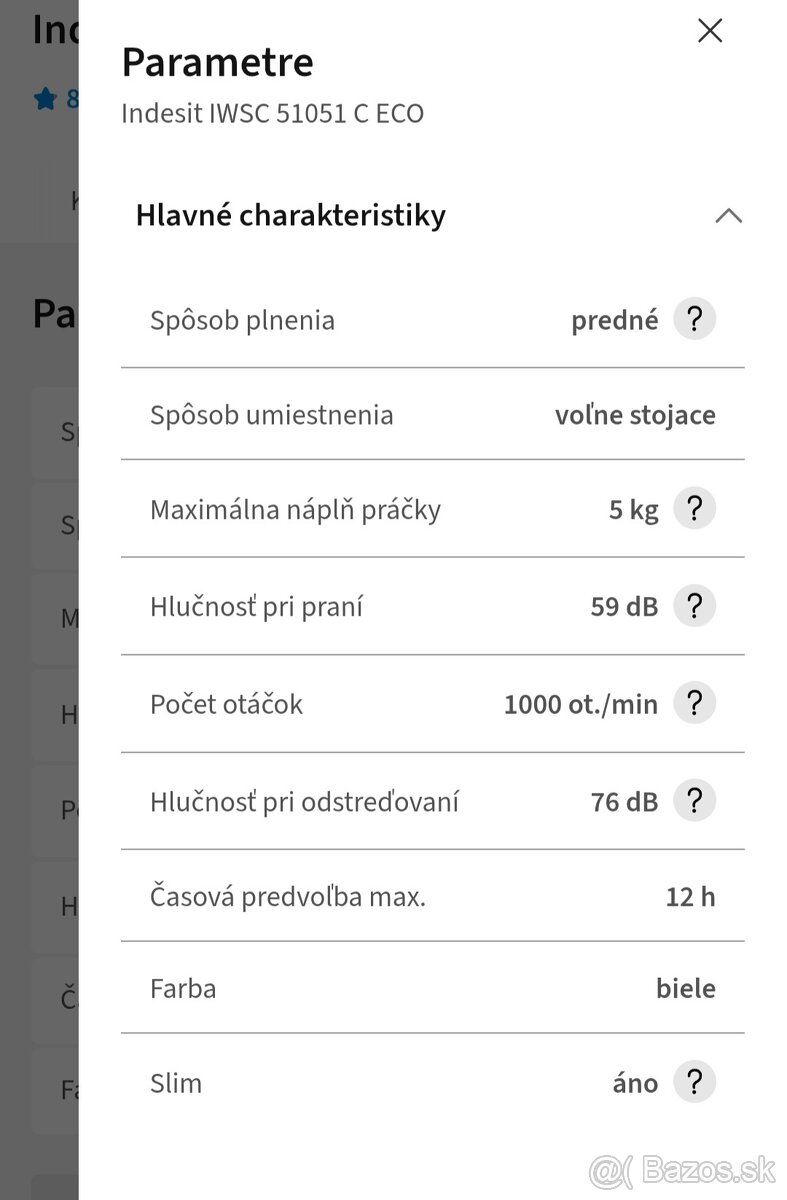Screen dimensions: 787x1200
Task: Click the Parametre dialog heading
Action: click(216, 62)
